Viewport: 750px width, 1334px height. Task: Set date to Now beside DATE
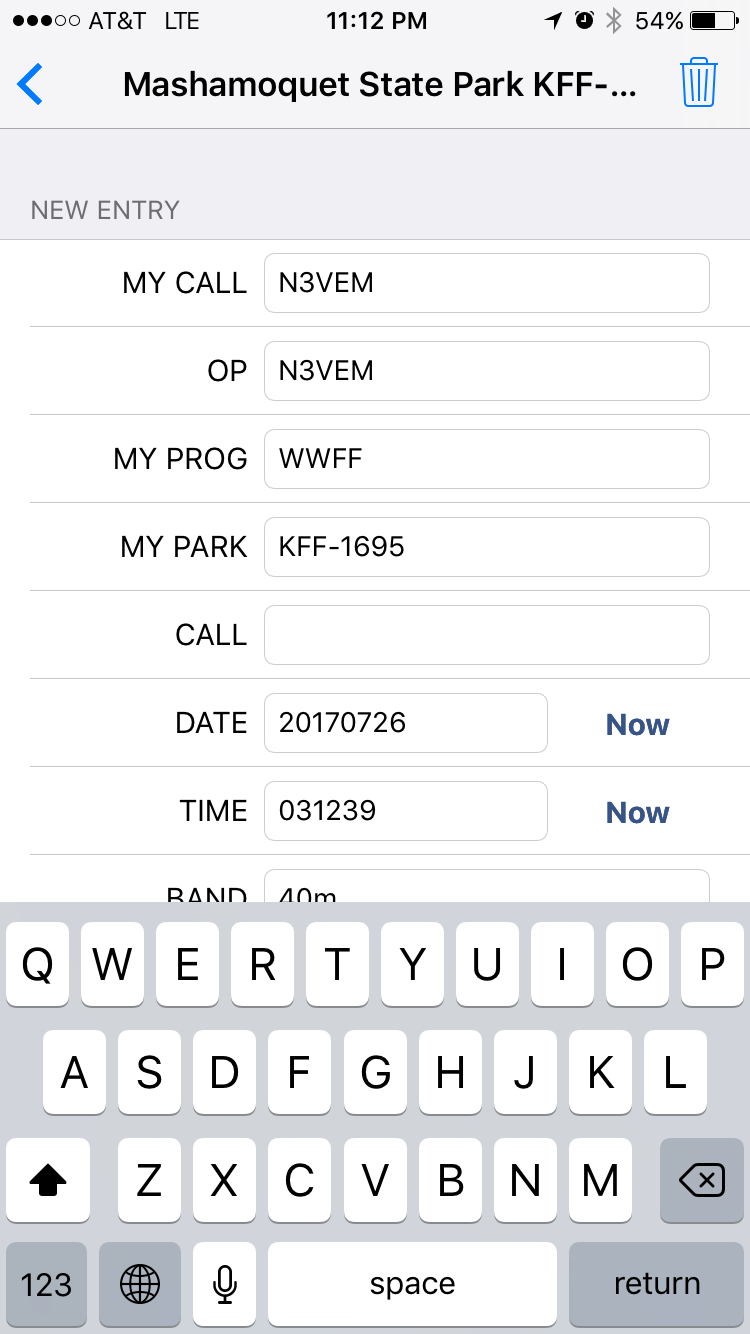(x=638, y=724)
